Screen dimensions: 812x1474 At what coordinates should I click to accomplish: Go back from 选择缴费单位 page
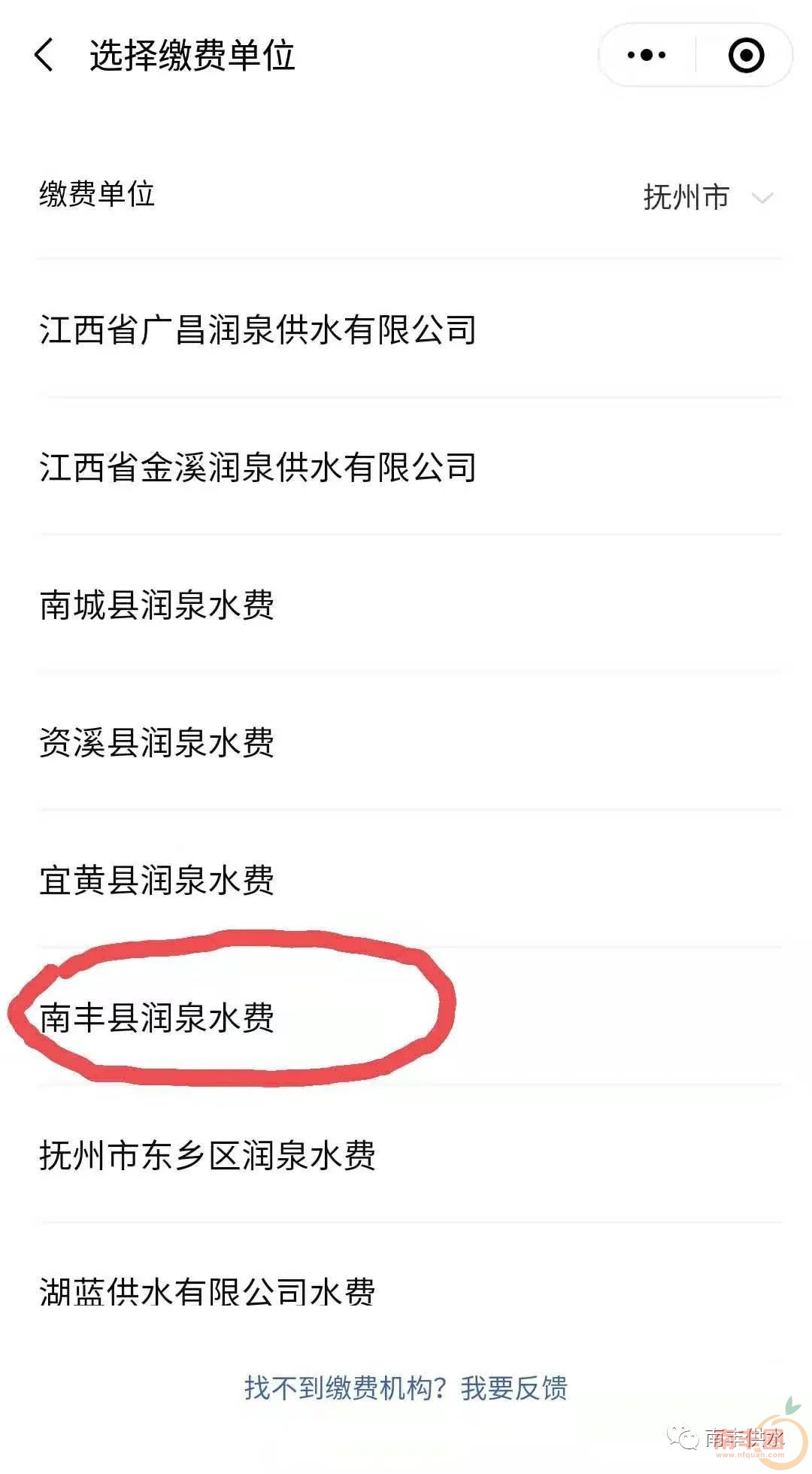[44, 56]
